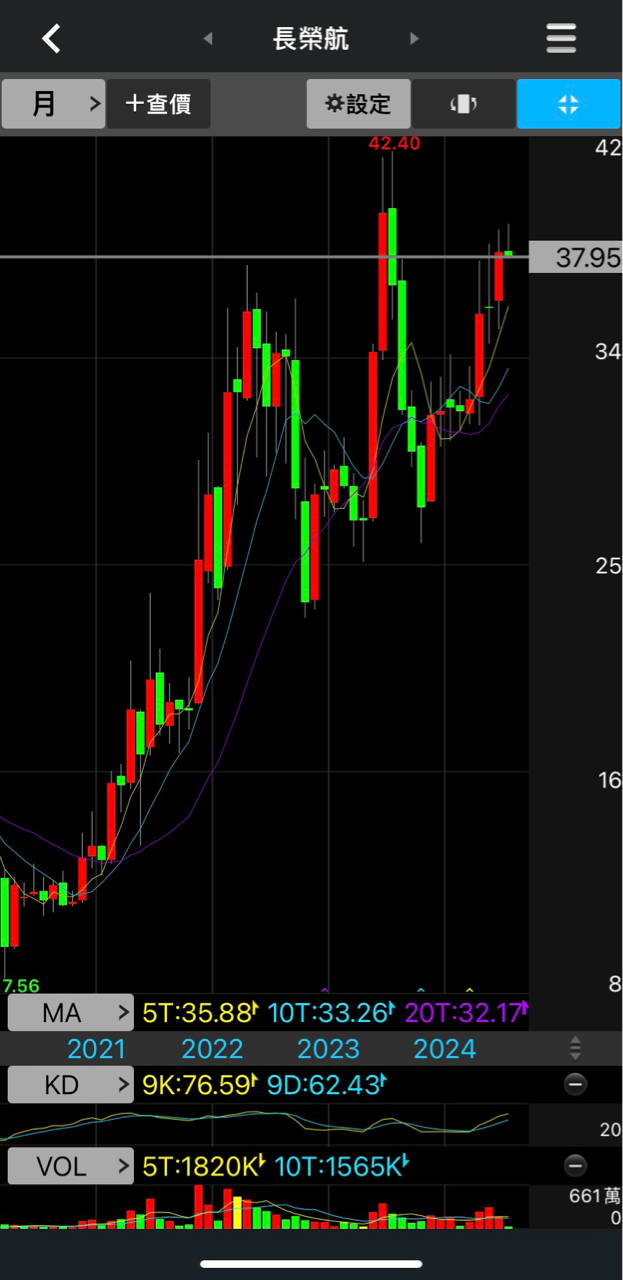Viewport: 623px width, 1280px height.
Task: Switch to the next stock with right arrow
Action: (x=414, y=39)
